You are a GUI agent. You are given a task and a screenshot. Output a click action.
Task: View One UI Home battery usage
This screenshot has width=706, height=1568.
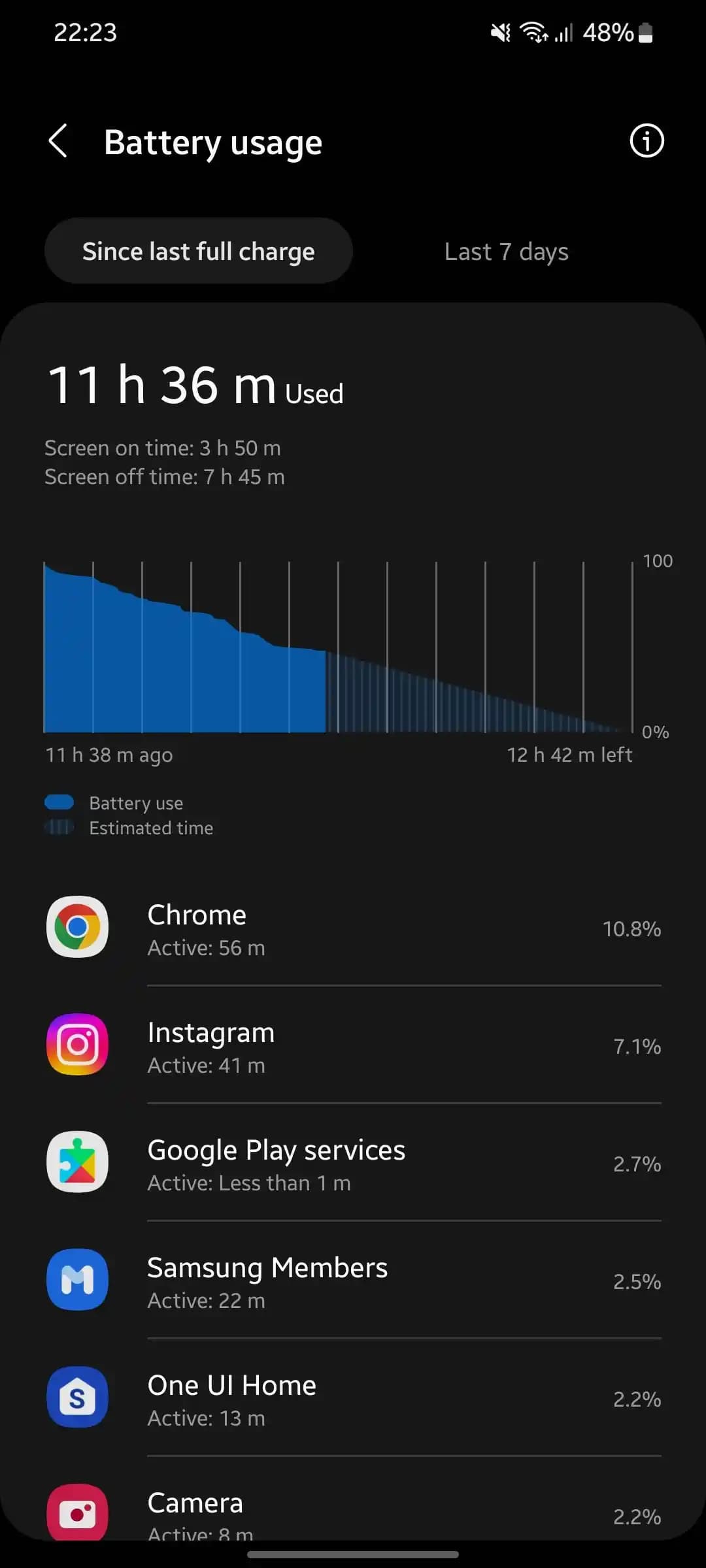coord(353,1399)
